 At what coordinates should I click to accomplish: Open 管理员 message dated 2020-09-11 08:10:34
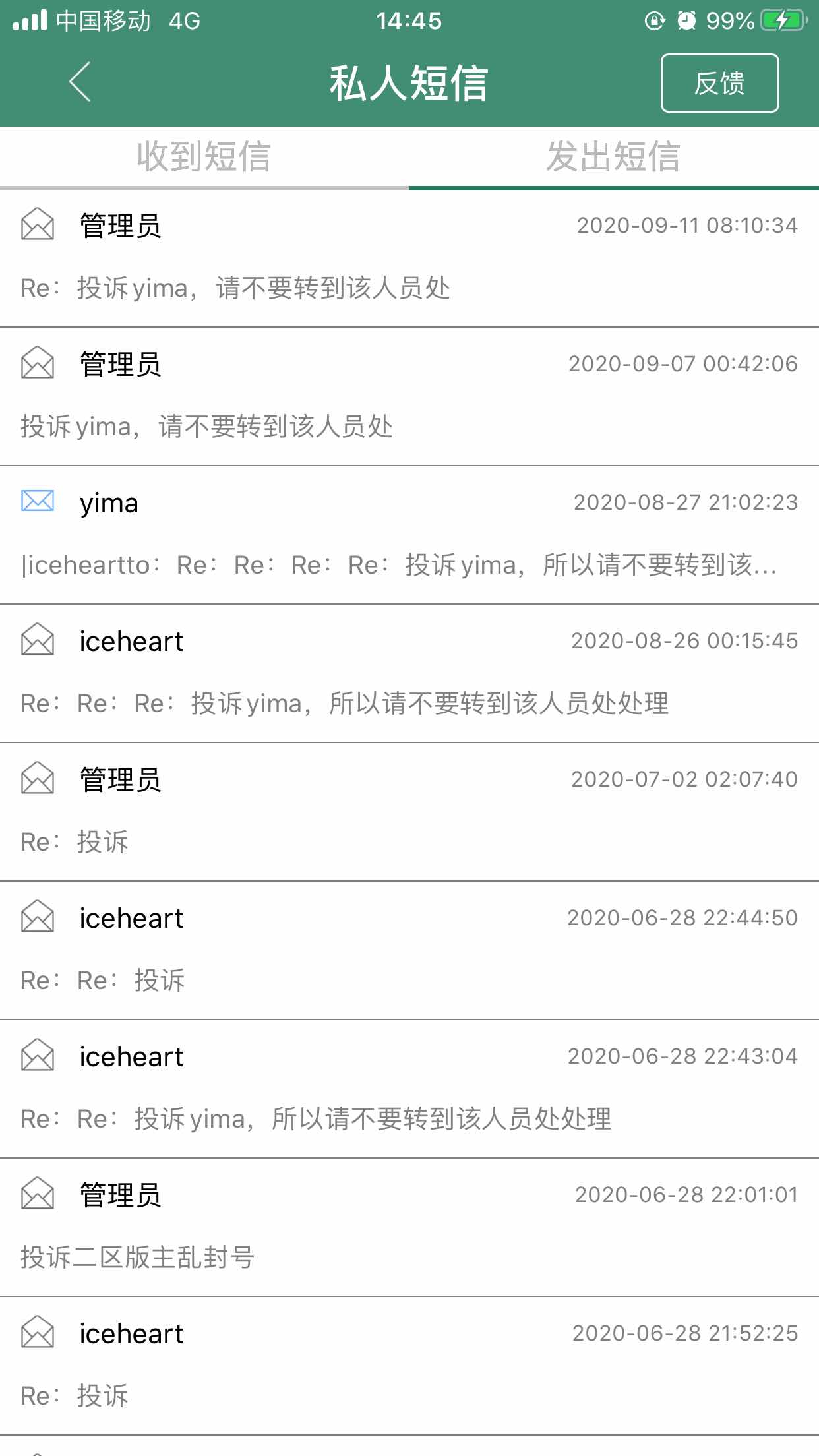409,258
